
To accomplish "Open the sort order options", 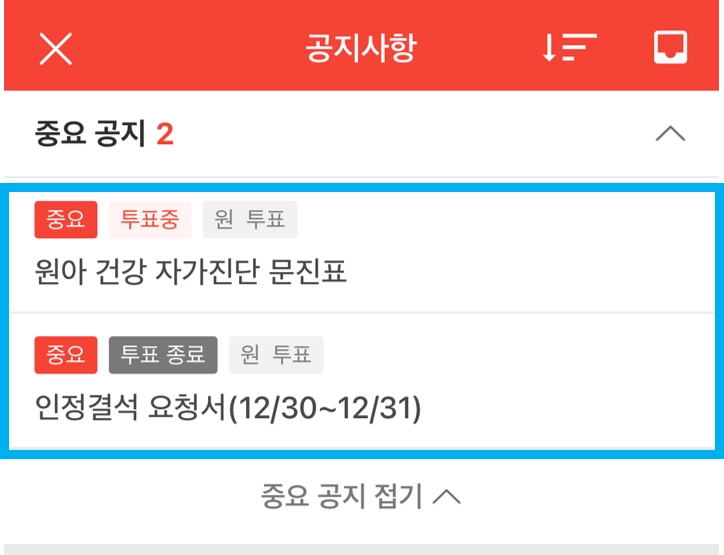I will 568,48.
